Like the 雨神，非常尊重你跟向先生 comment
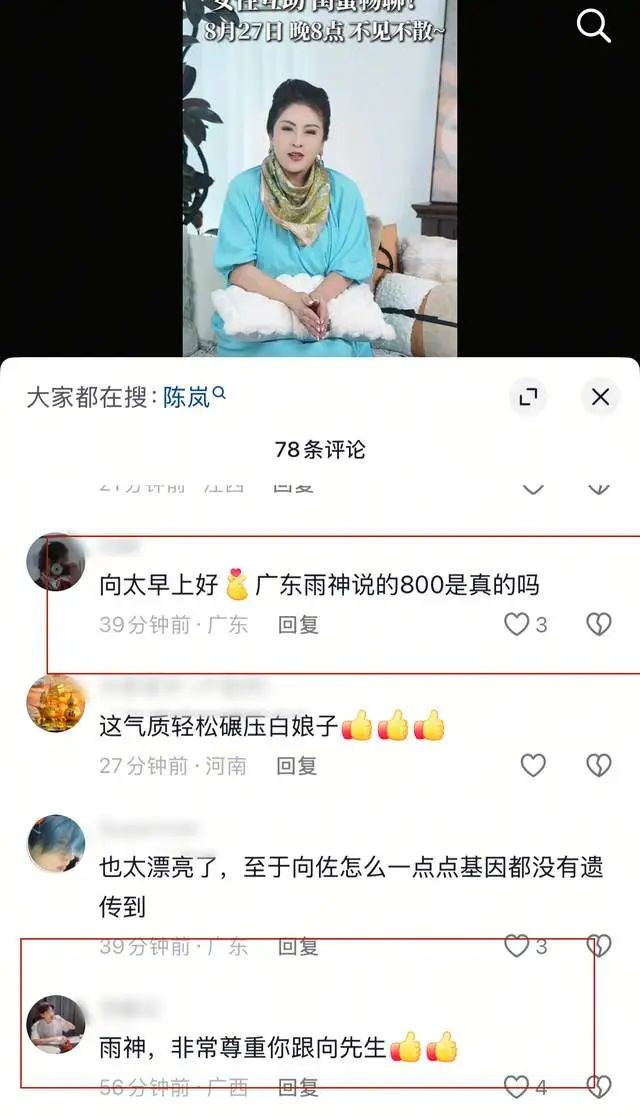Screen dimensions: 640x1117 pyautogui.click(x=517, y=1087)
